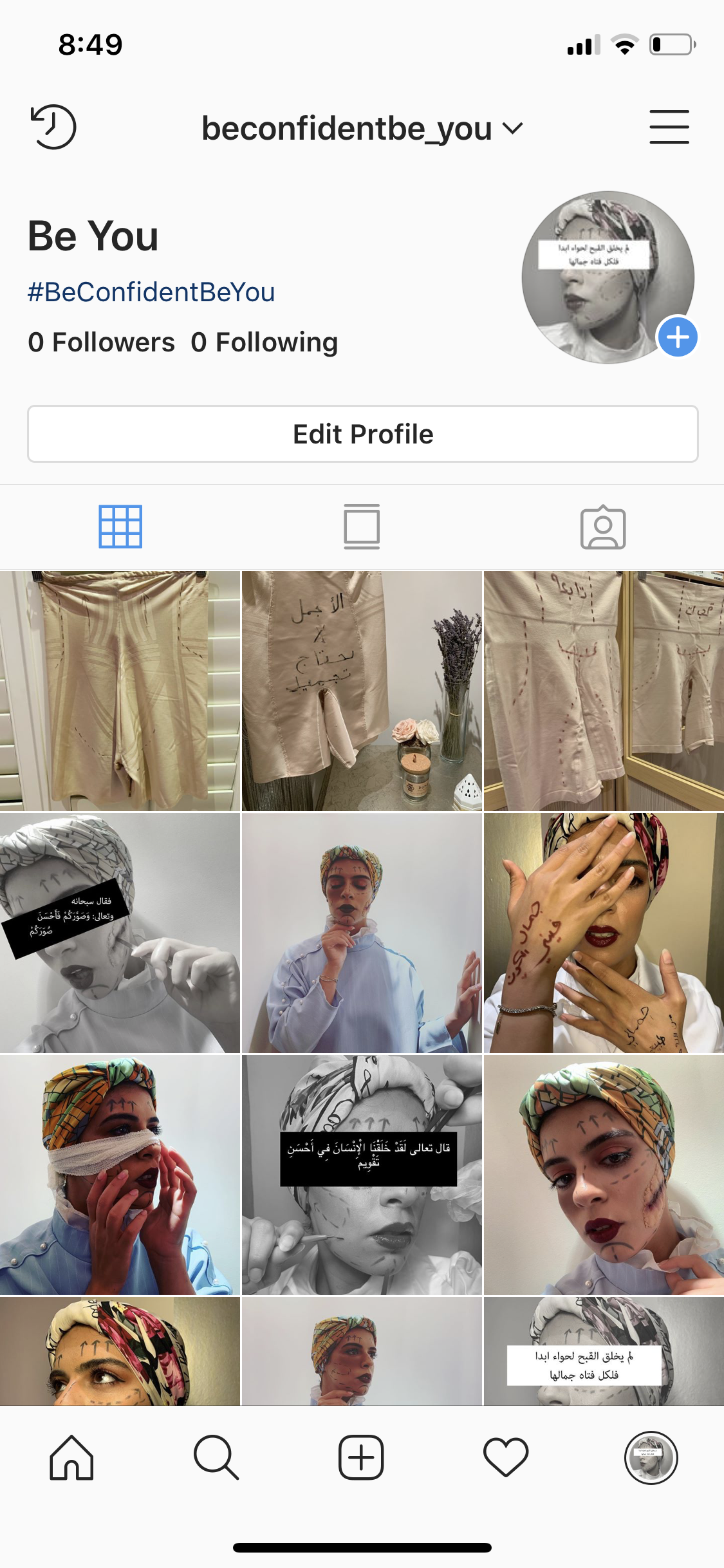Open the shapewear-by-mirror post
This screenshot has width=724, height=1568.
603,691
